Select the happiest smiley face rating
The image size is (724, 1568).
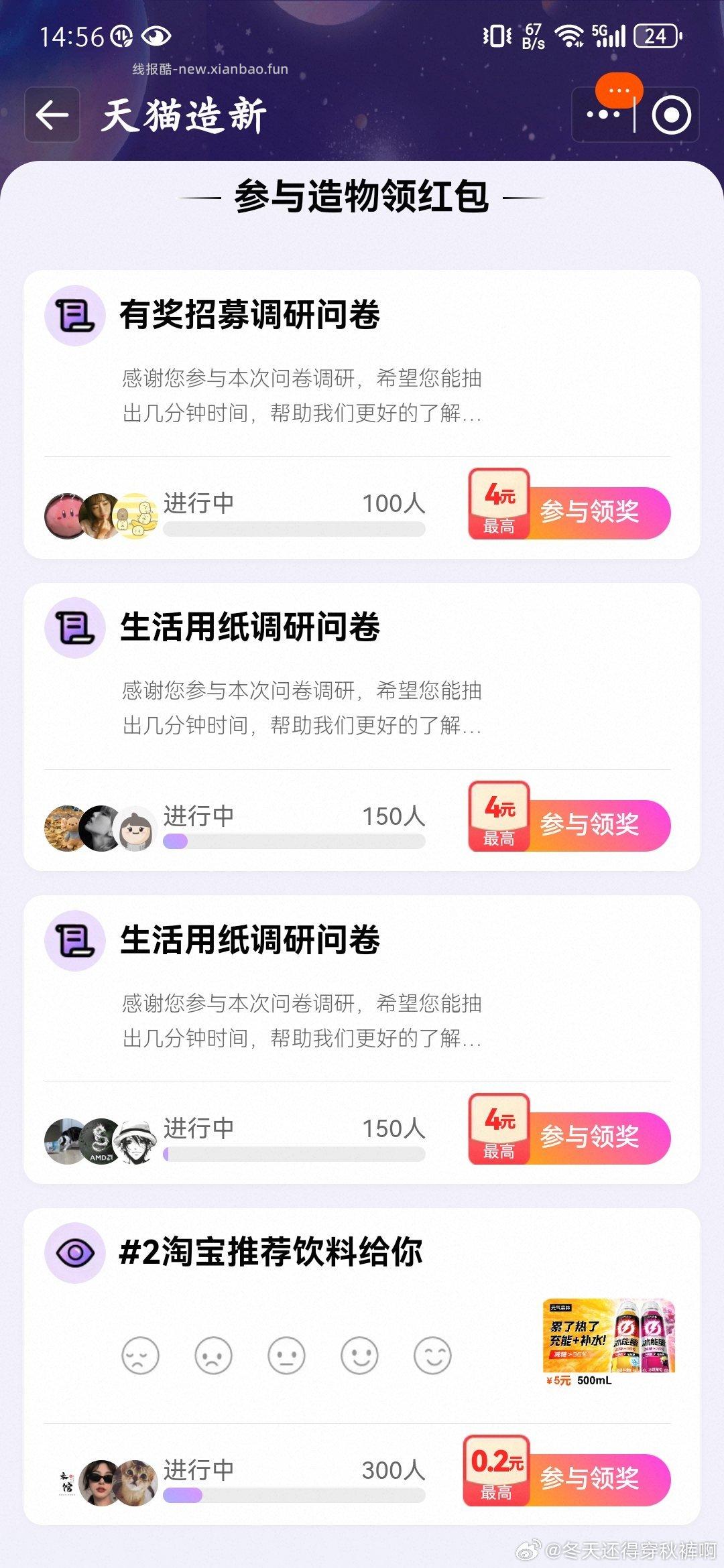433,1354
